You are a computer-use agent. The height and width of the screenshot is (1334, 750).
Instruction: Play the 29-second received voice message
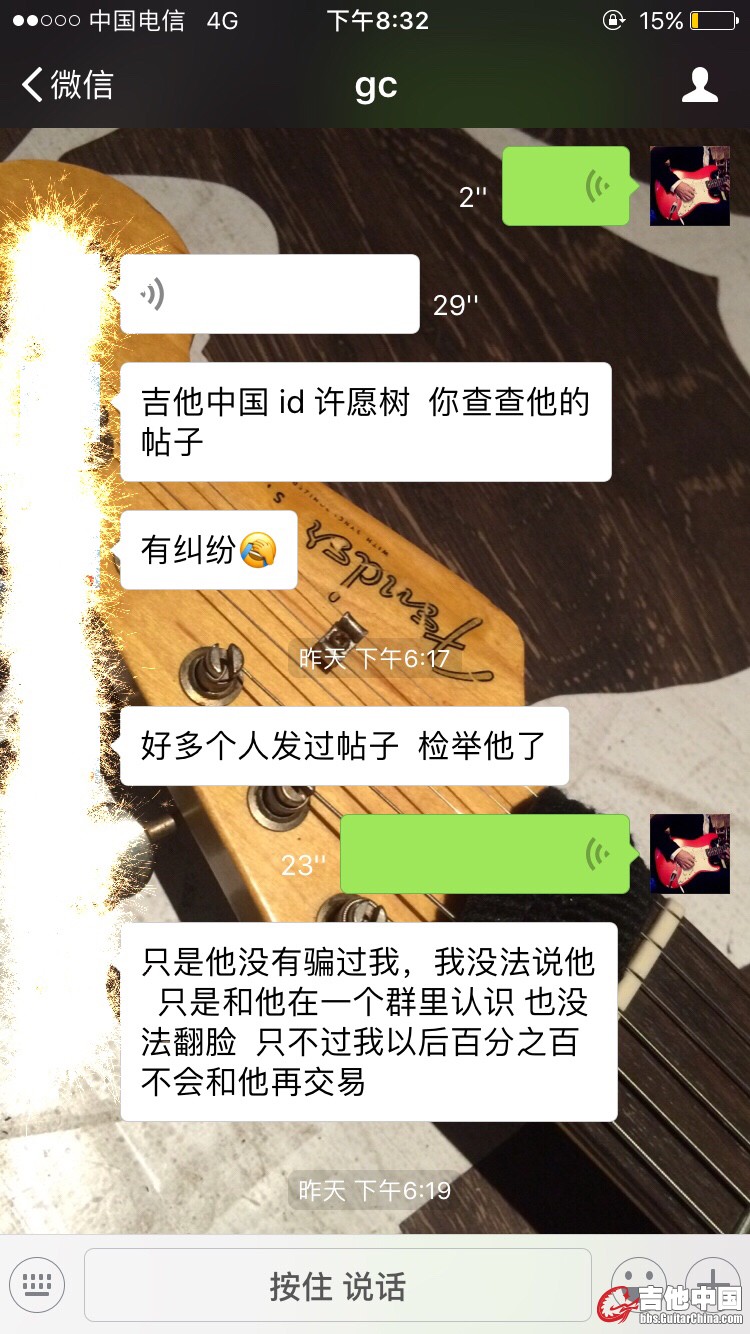pos(270,294)
